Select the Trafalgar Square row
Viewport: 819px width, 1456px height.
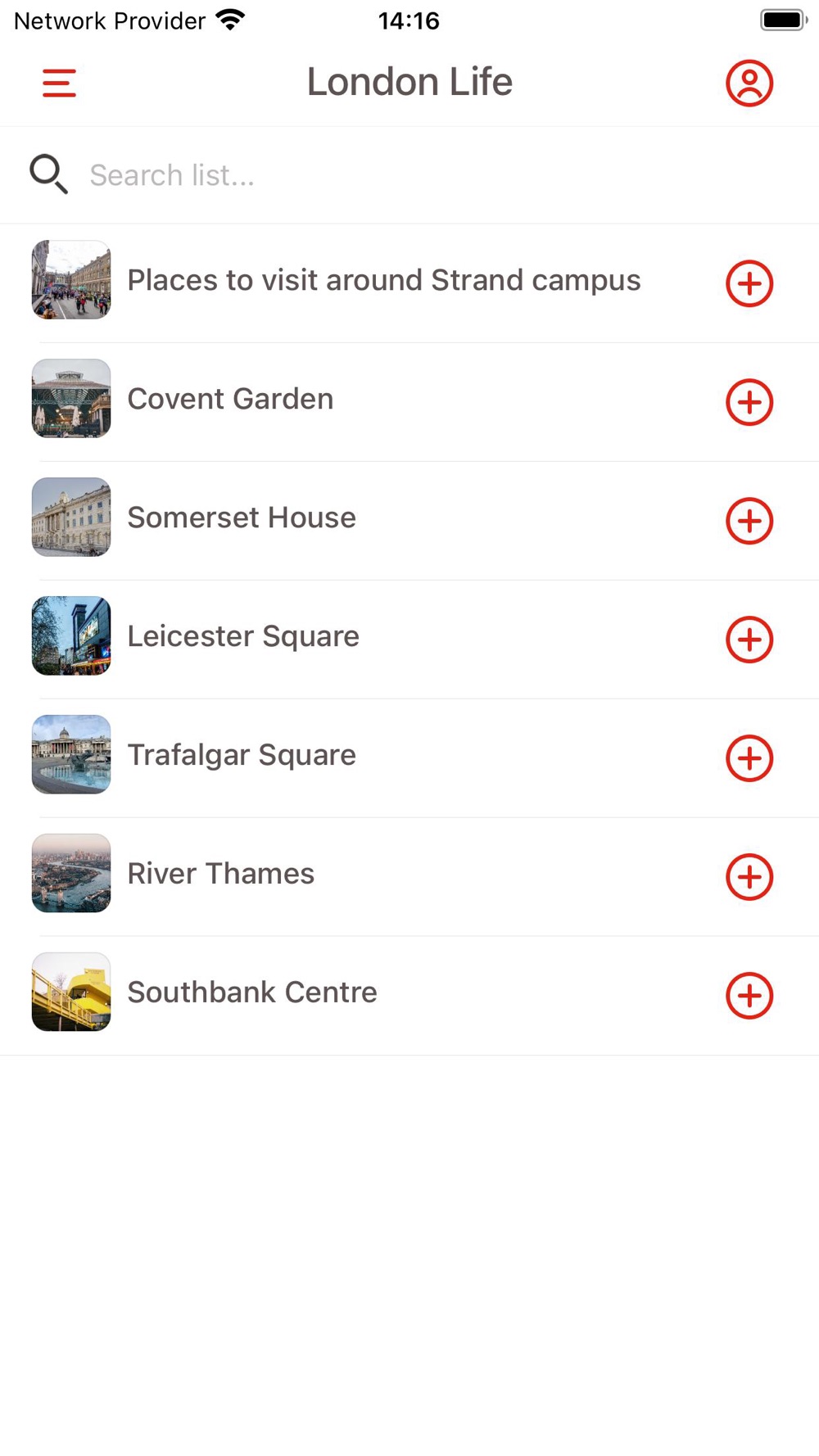pyautogui.click(x=409, y=758)
